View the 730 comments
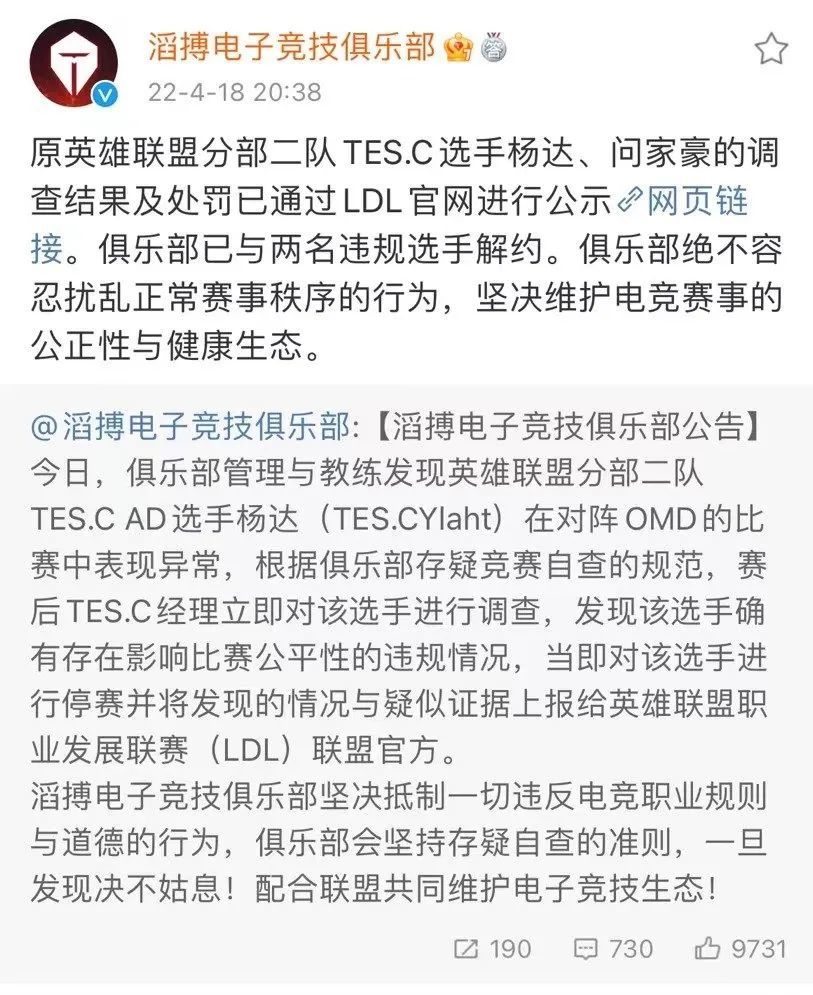This screenshot has width=813, height=995. click(612, 947)
